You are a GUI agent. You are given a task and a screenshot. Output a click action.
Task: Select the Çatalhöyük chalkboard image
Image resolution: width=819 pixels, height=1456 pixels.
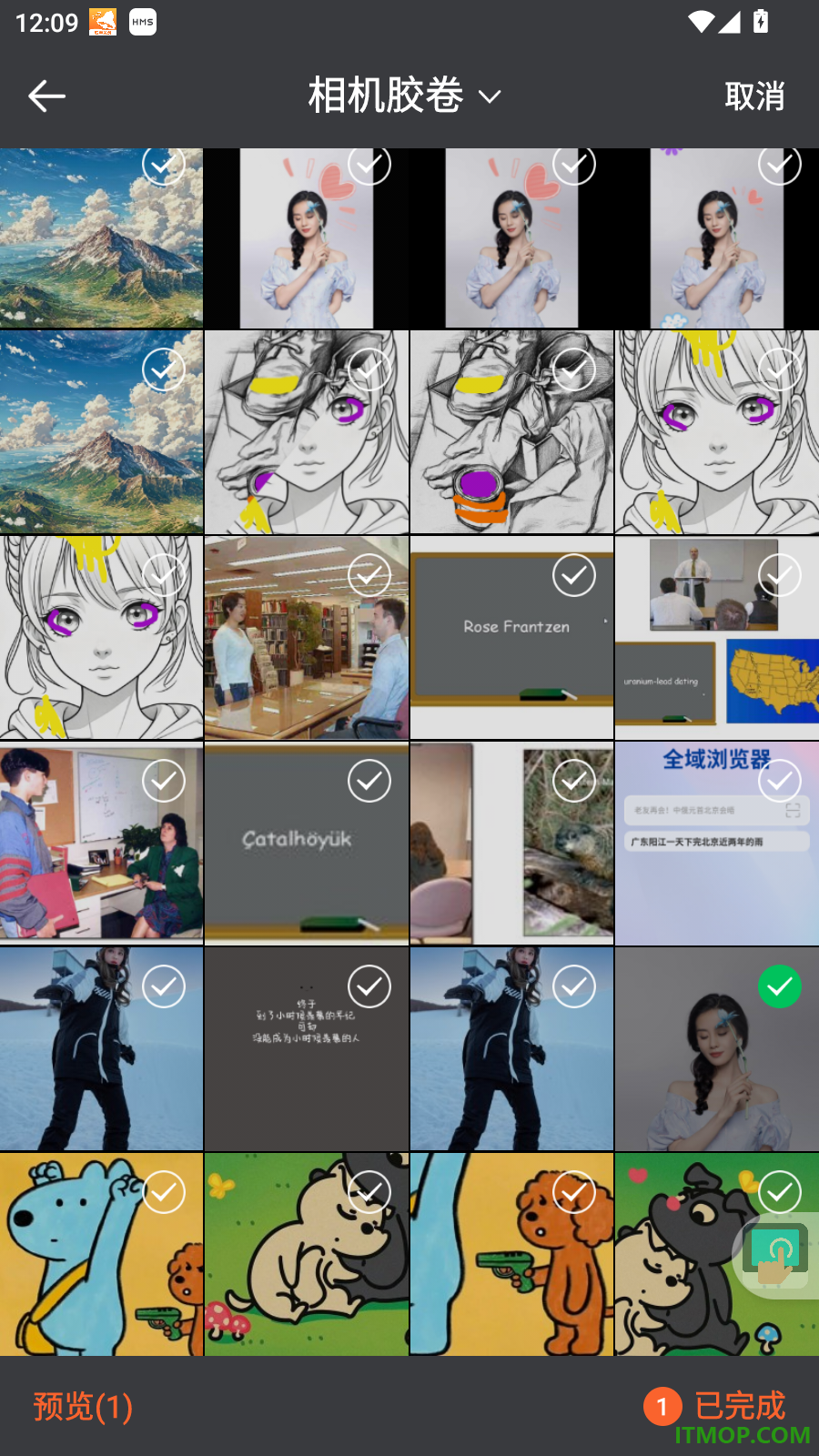(369, 781)
